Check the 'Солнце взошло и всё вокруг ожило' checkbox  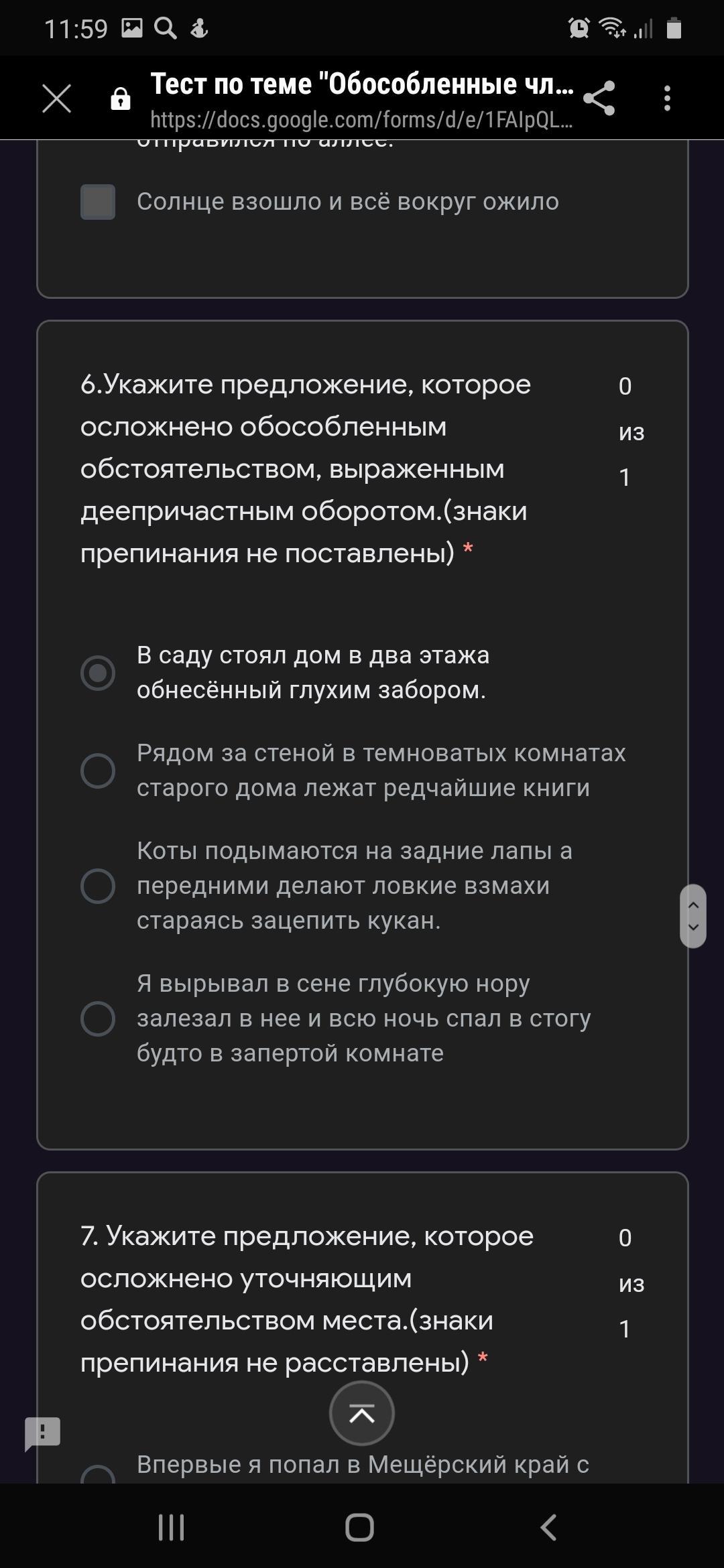tap(98, 202)
